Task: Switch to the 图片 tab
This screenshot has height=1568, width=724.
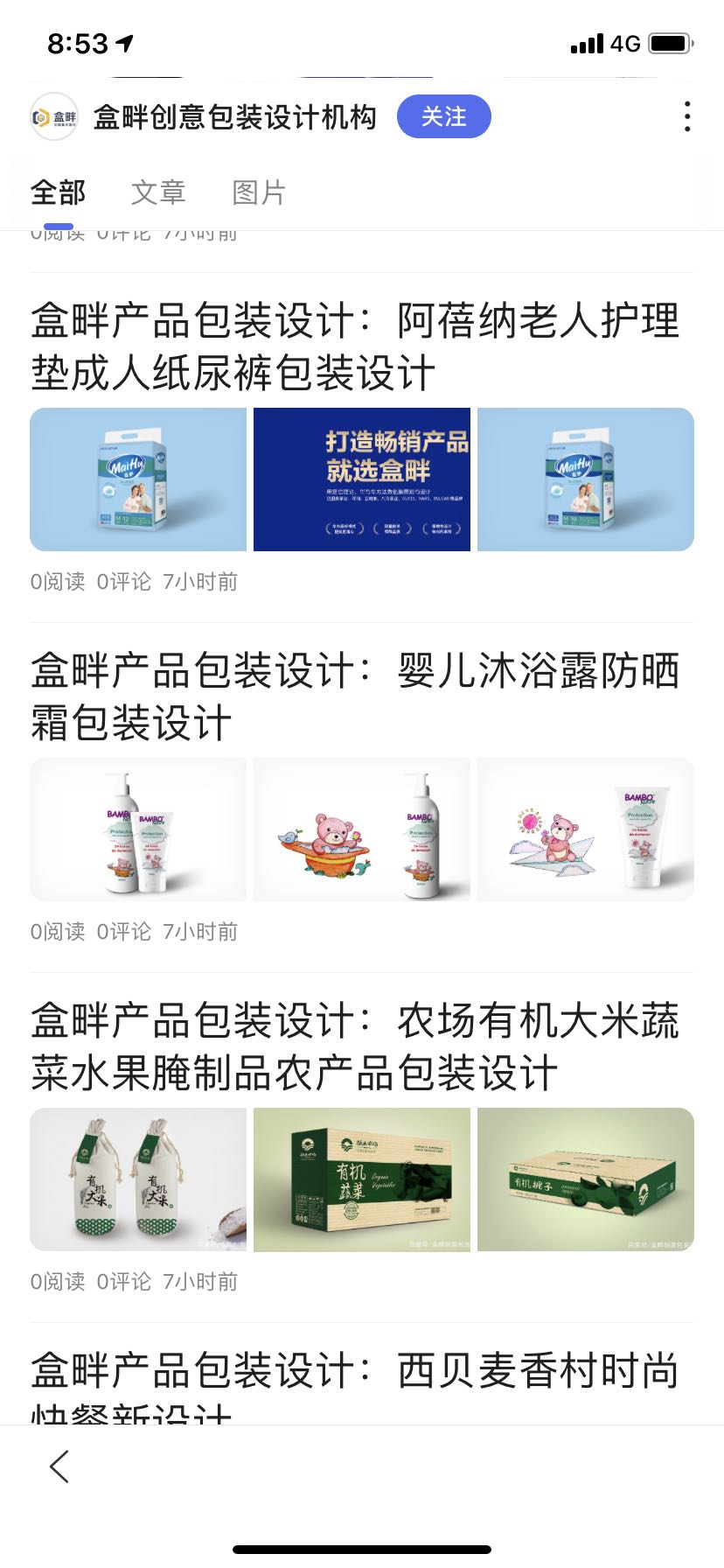Action: [x=259, y=192]
